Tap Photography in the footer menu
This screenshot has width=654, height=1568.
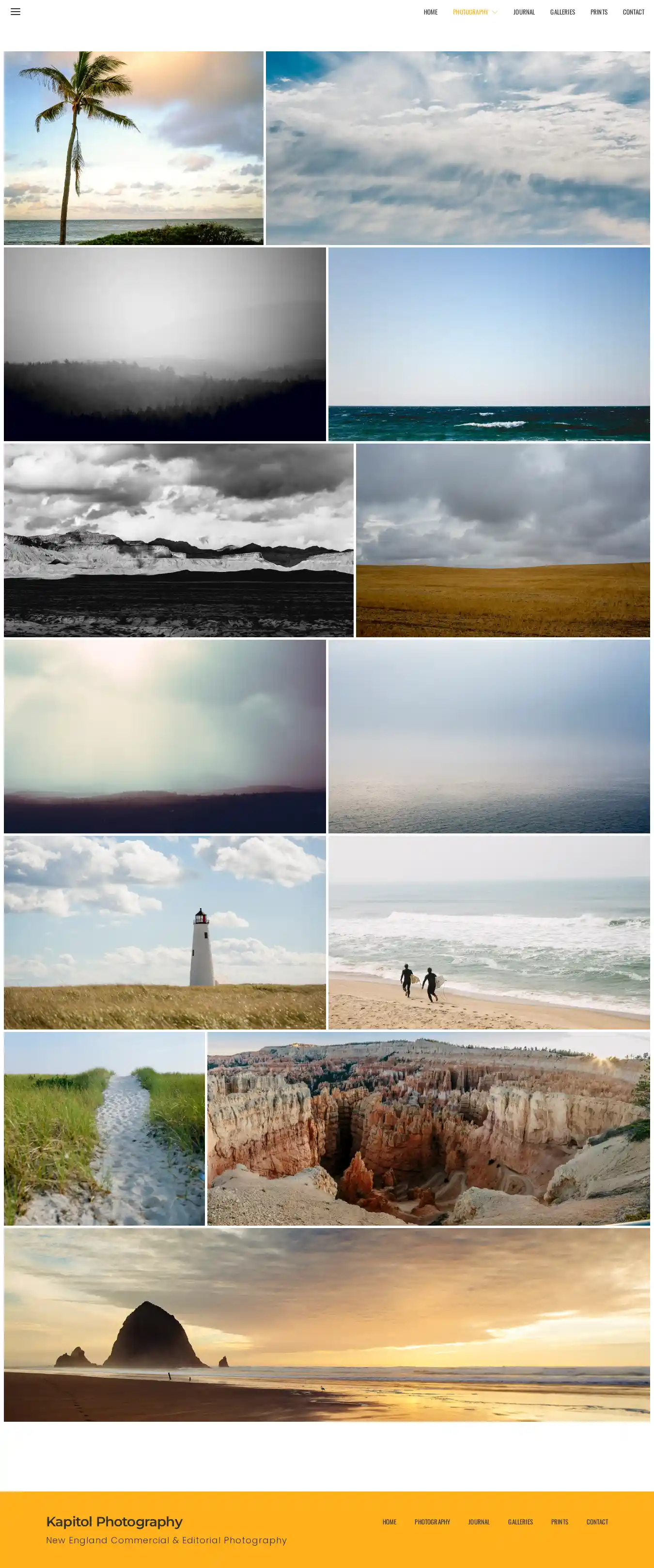click(432, 1521)
